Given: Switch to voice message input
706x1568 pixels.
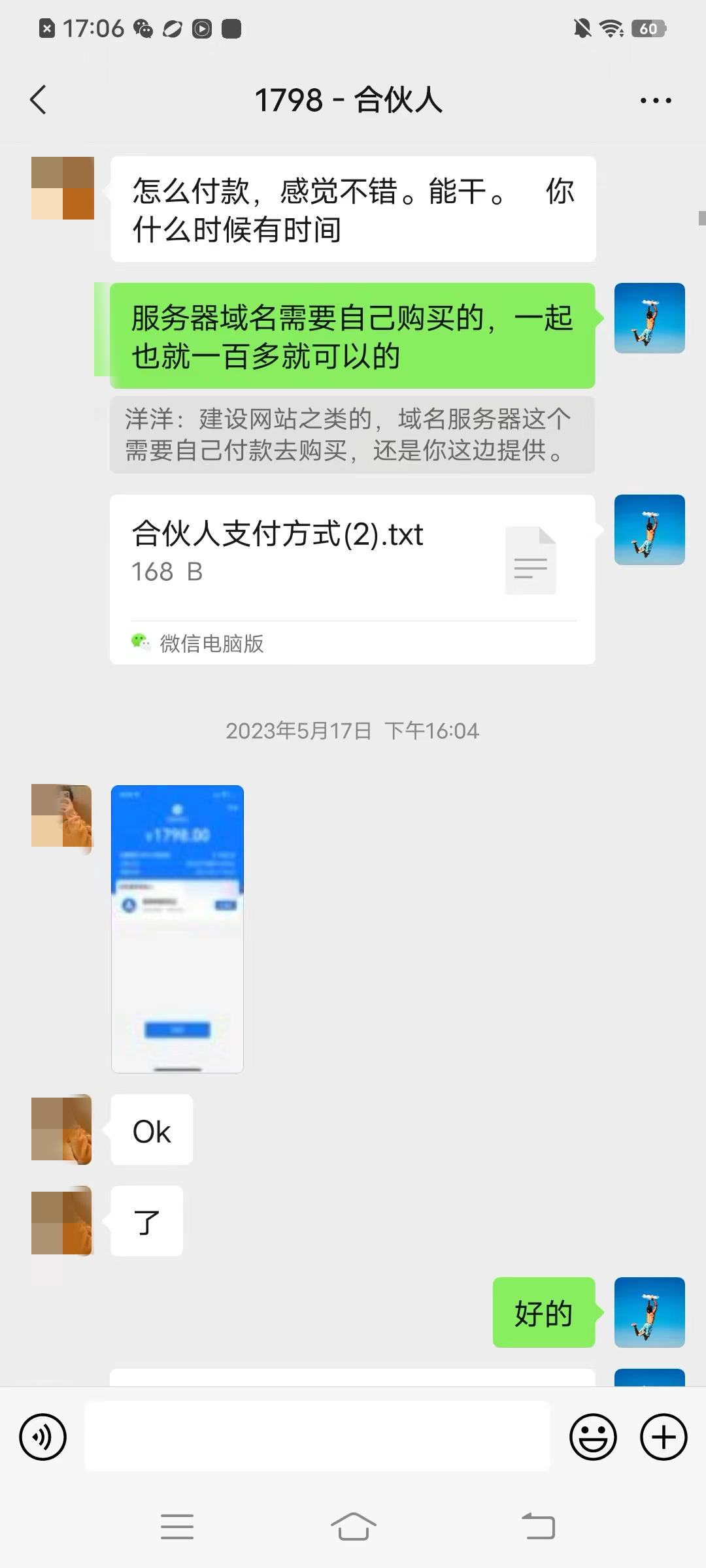Looking at the screenshot, I should (x=43, y=1437).
